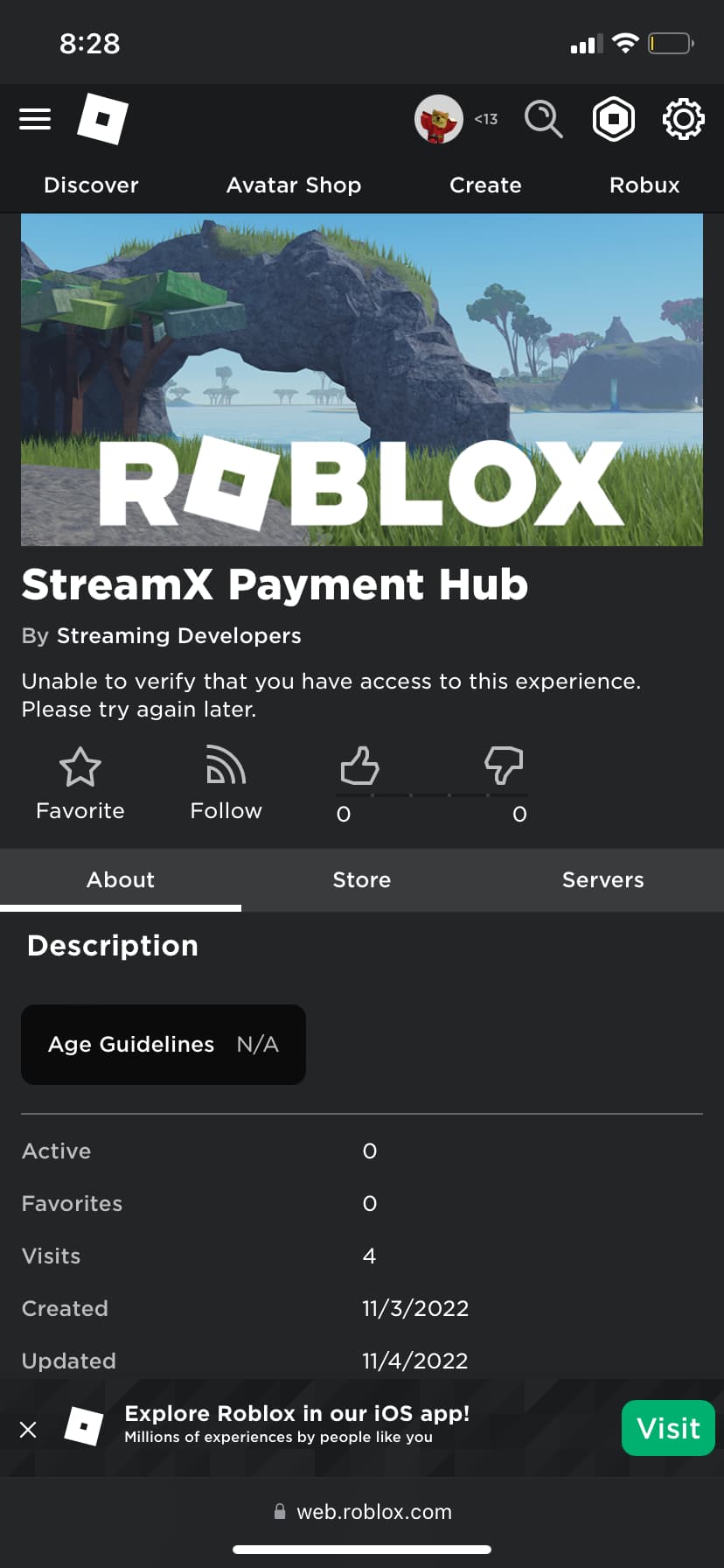
Task: Toggle the padlock site security indicator
Action: (x=281, y=1511)
